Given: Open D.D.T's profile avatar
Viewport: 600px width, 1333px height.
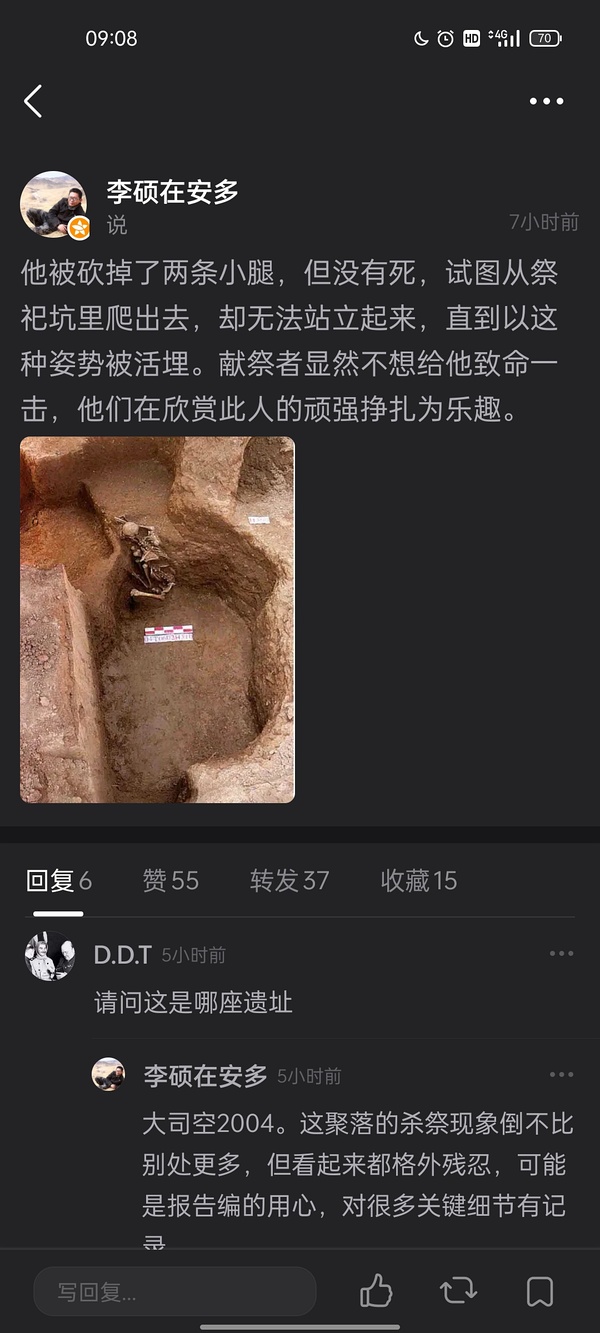Looking at the screenshot, I should 50,956.
